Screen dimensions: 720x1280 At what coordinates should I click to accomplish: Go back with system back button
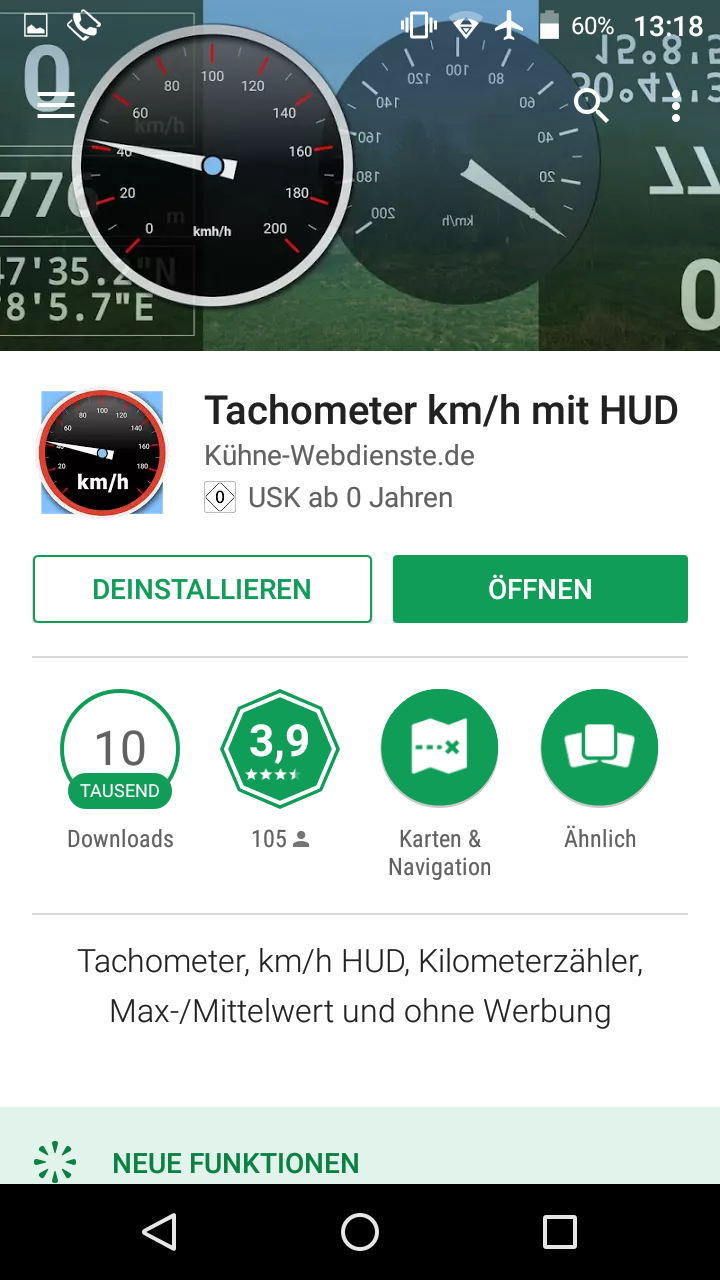160,1232
